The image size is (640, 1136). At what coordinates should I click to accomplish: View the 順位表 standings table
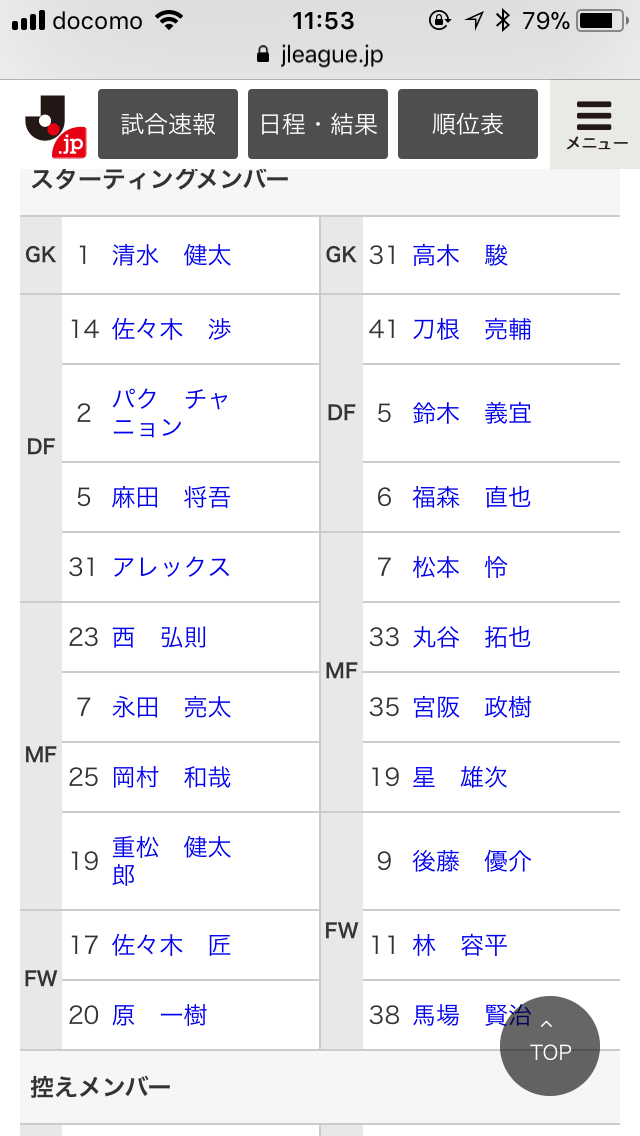pos(468,124)
